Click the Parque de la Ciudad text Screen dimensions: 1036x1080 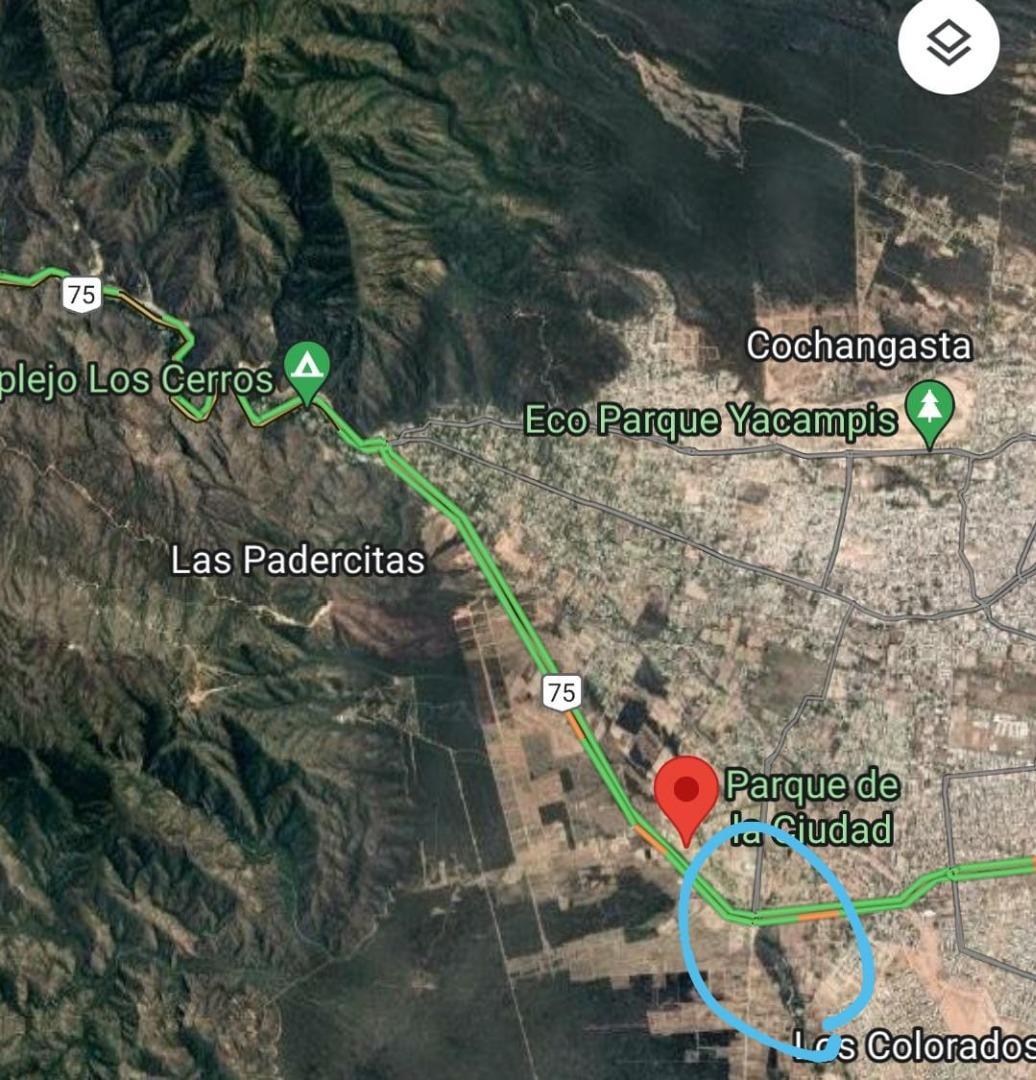[812, 807]
